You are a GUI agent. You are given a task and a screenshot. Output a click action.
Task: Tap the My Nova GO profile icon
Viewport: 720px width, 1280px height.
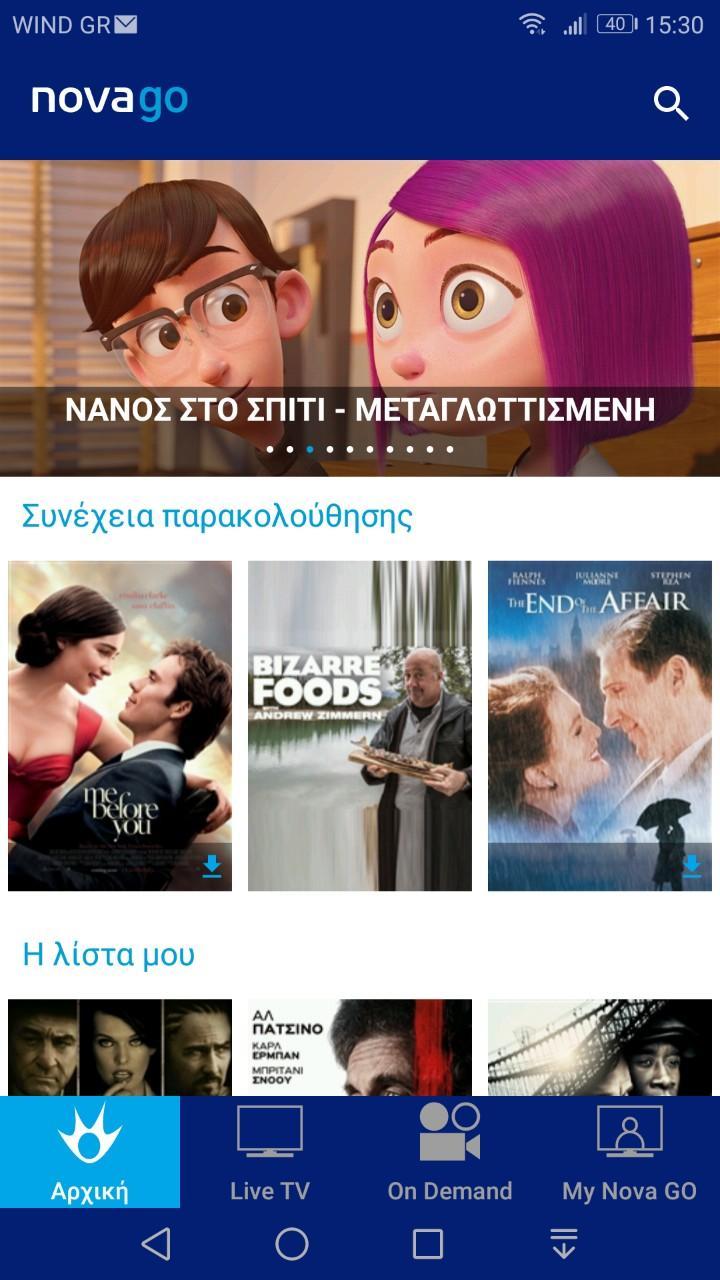tap(629, 1131)
